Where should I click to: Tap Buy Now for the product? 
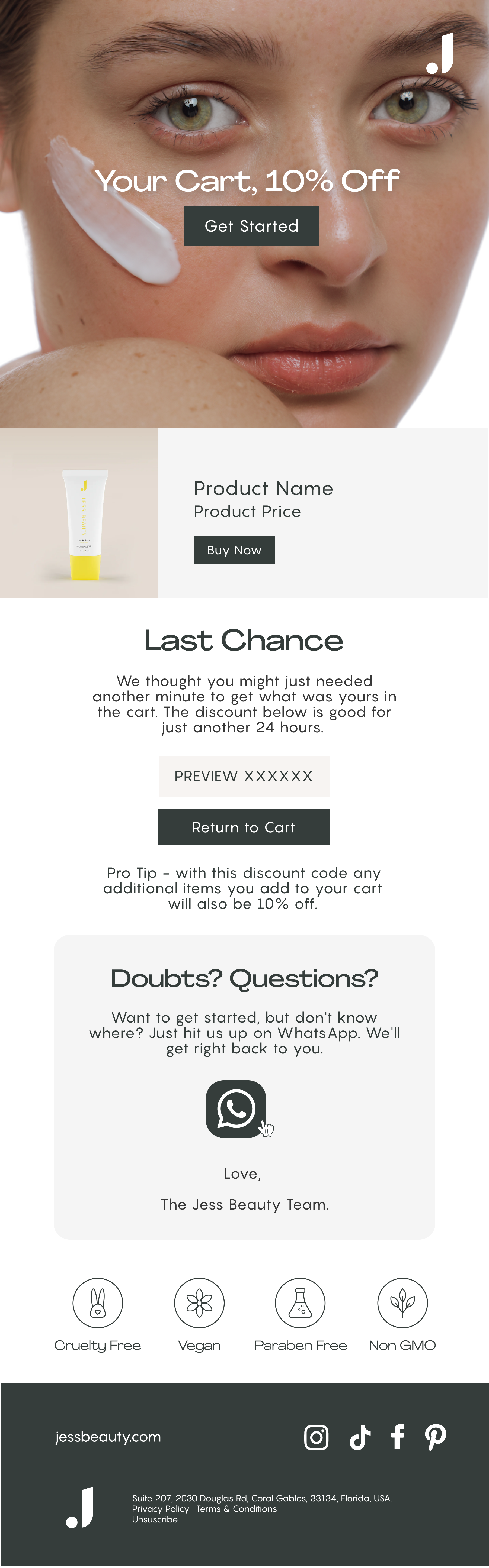234,550
